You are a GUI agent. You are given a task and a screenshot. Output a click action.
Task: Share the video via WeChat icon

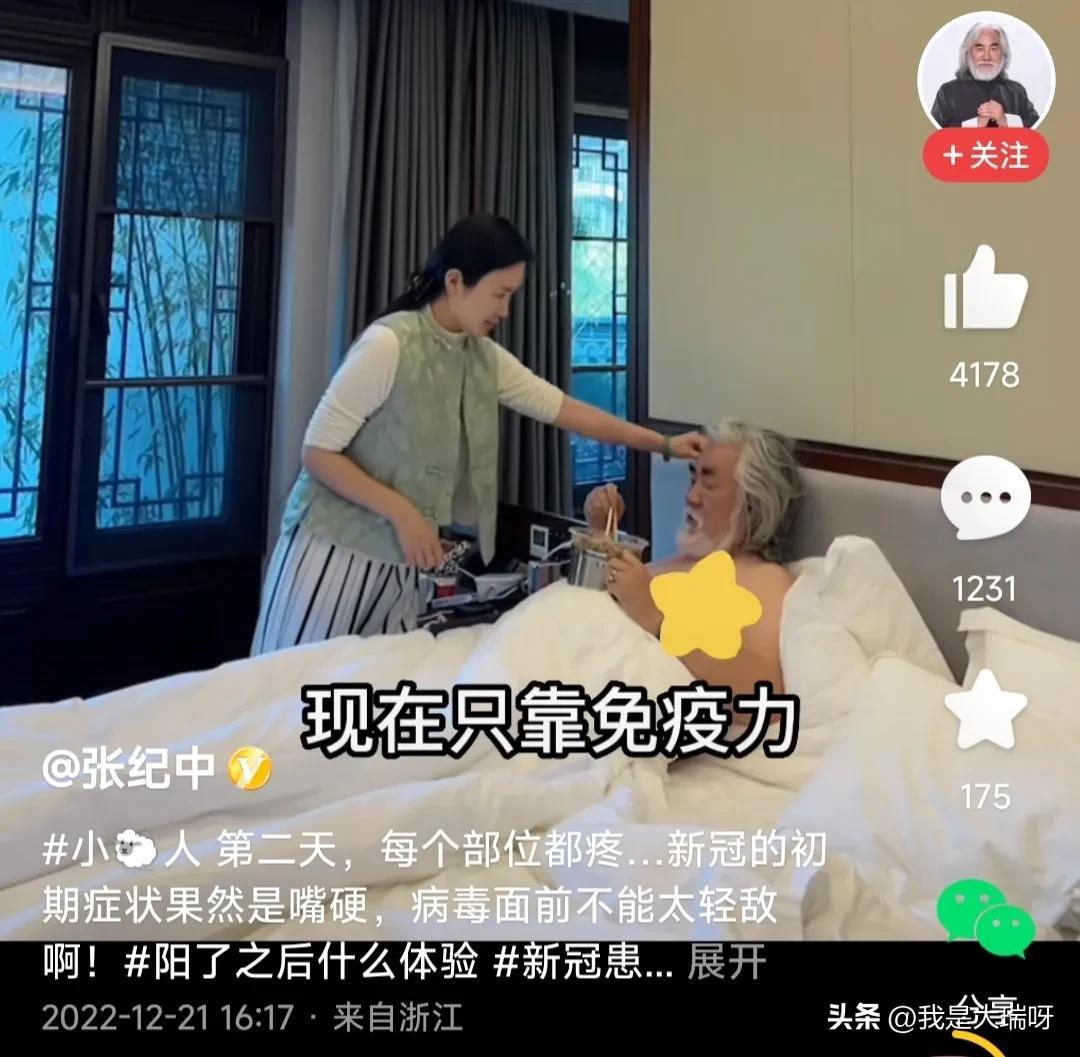[x=984, y=917]
